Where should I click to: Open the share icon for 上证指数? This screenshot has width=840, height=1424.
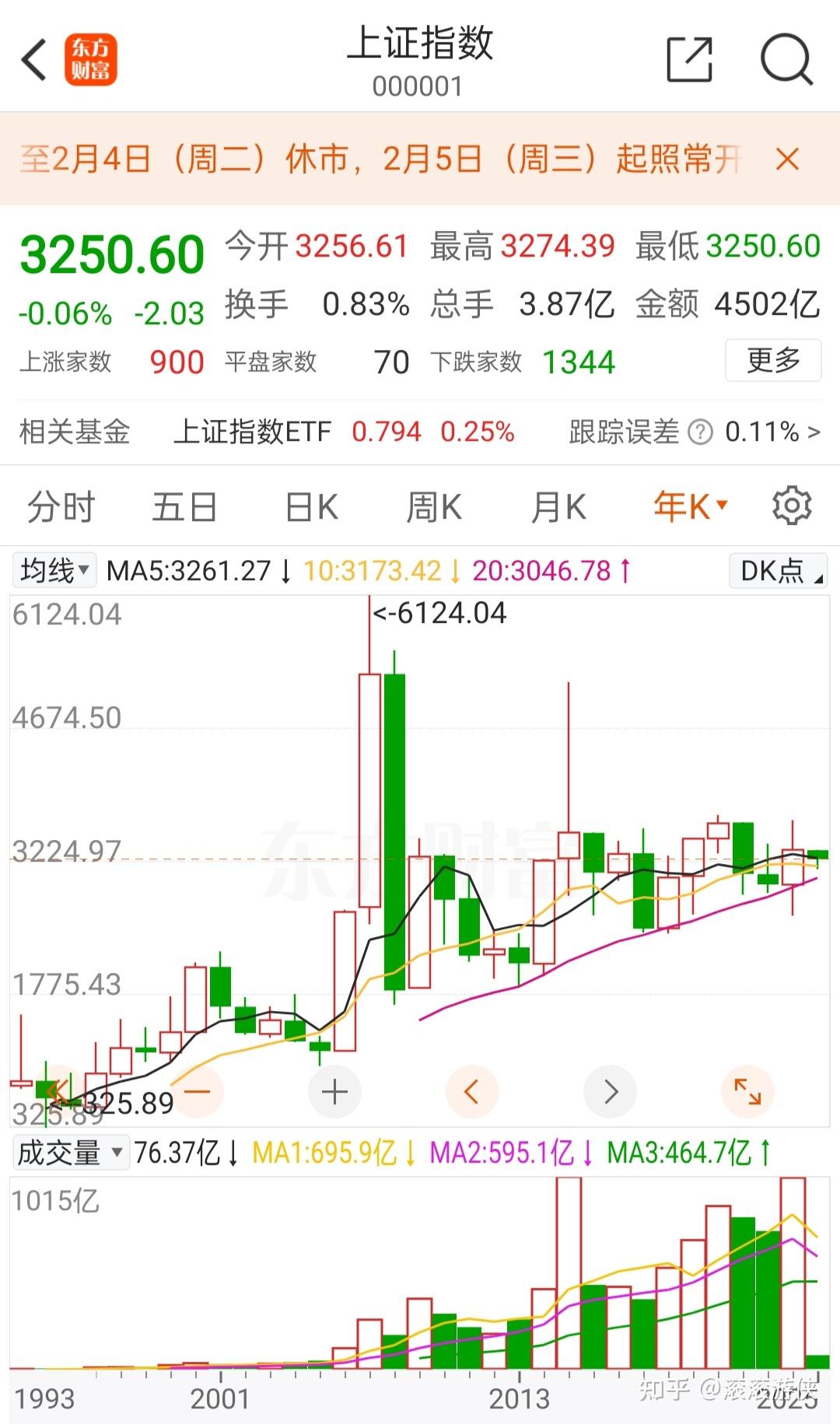click(x=691, y=58)
